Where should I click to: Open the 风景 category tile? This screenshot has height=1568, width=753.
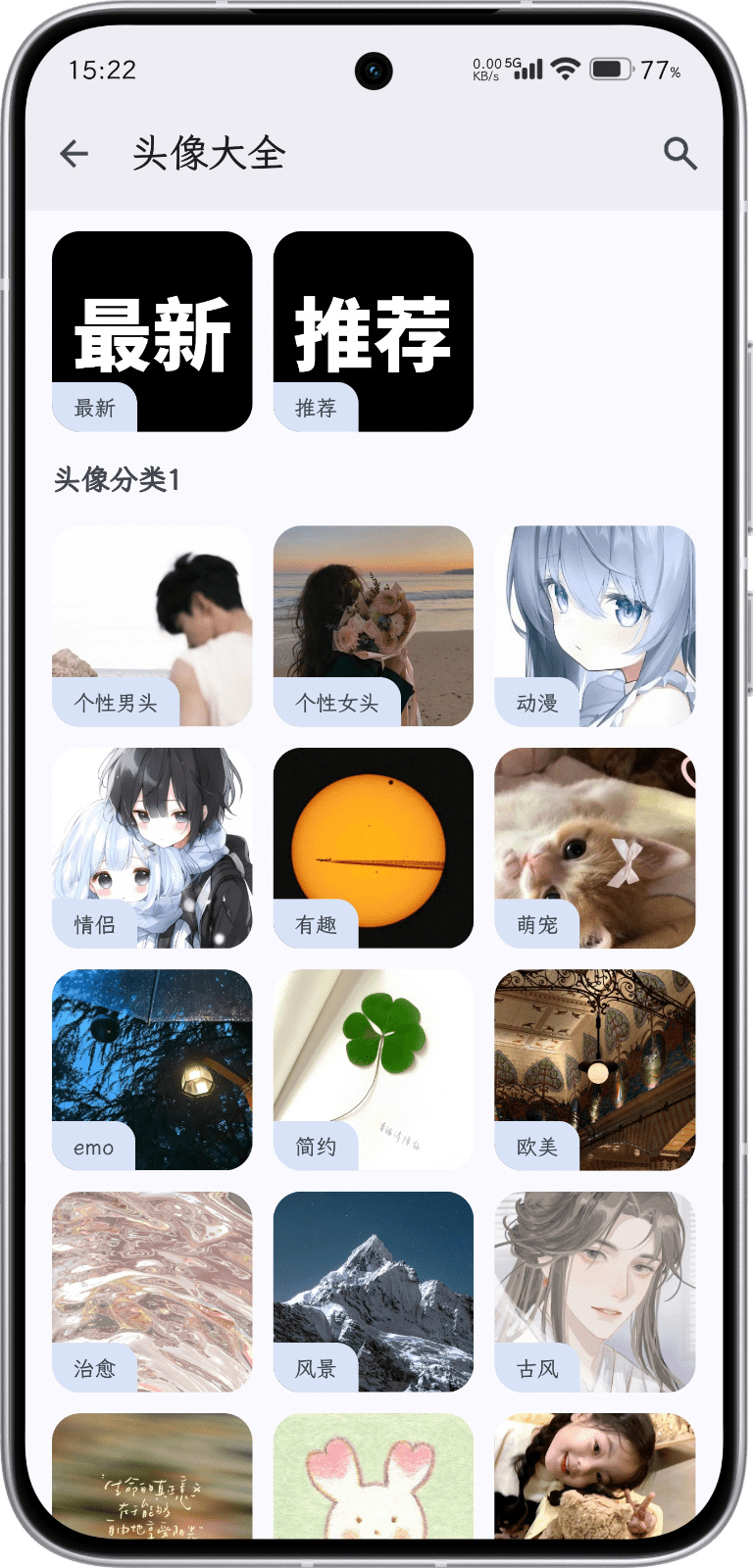click(374, 1292)
